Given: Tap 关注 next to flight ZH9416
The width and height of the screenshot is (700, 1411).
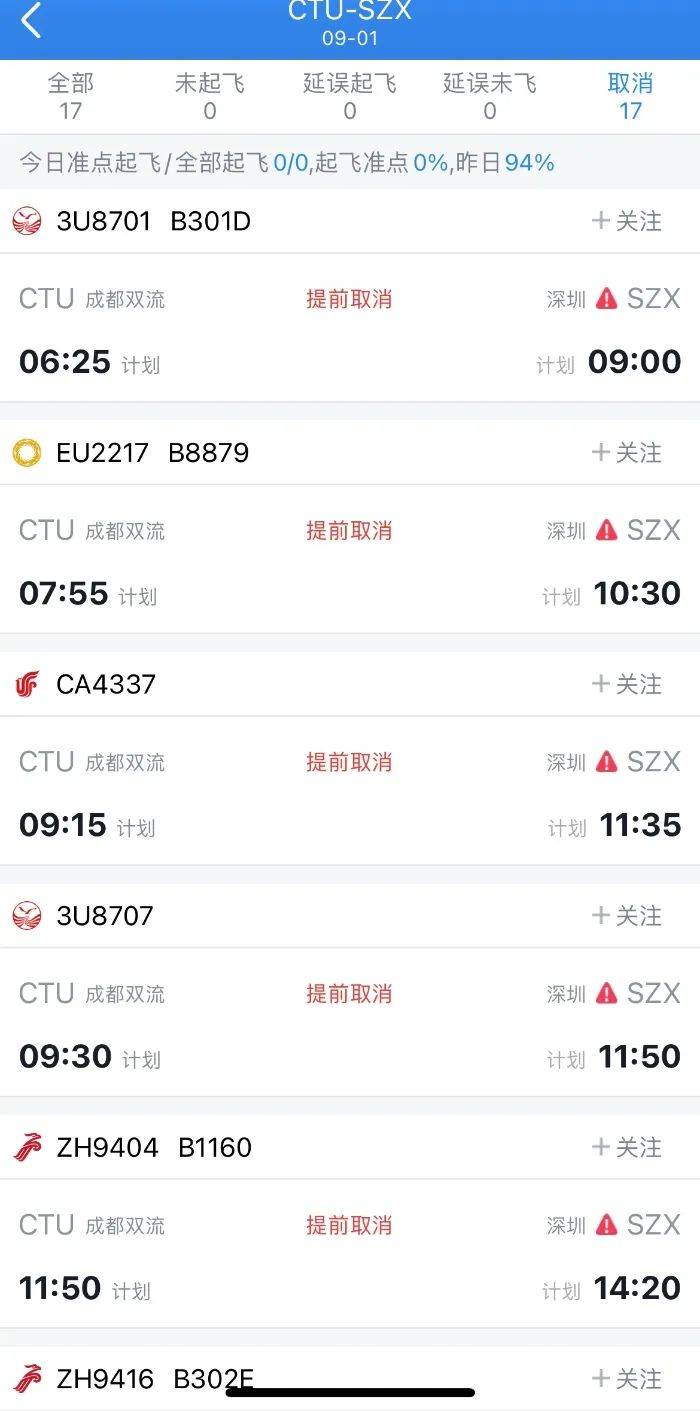Looking at the screenshot, I should [x=627, y=1379].
